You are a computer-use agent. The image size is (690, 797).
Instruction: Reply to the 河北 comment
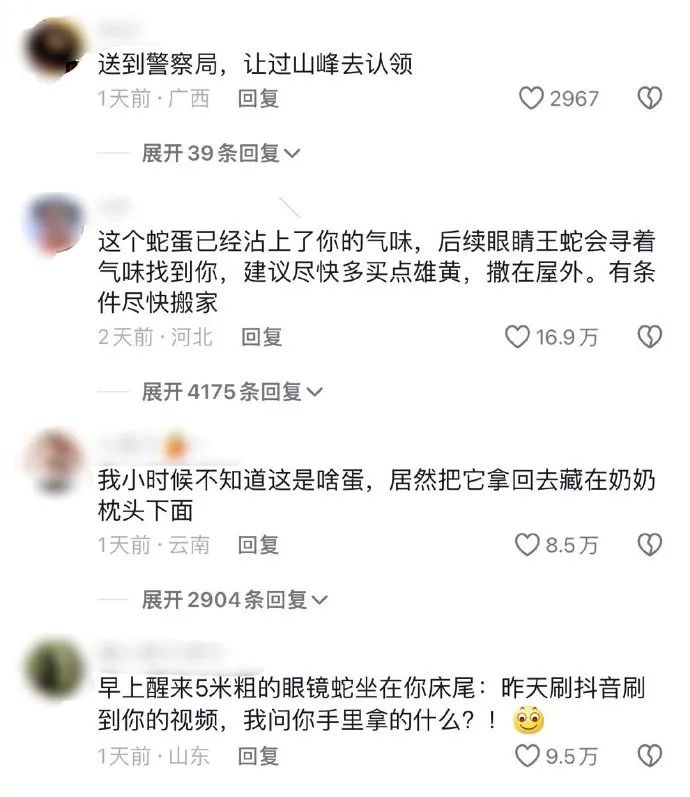262,337
